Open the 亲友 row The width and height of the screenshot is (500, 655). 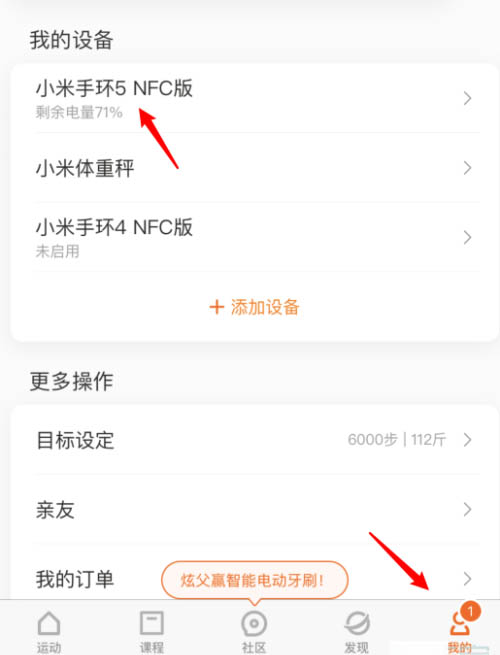click(255, 510)
